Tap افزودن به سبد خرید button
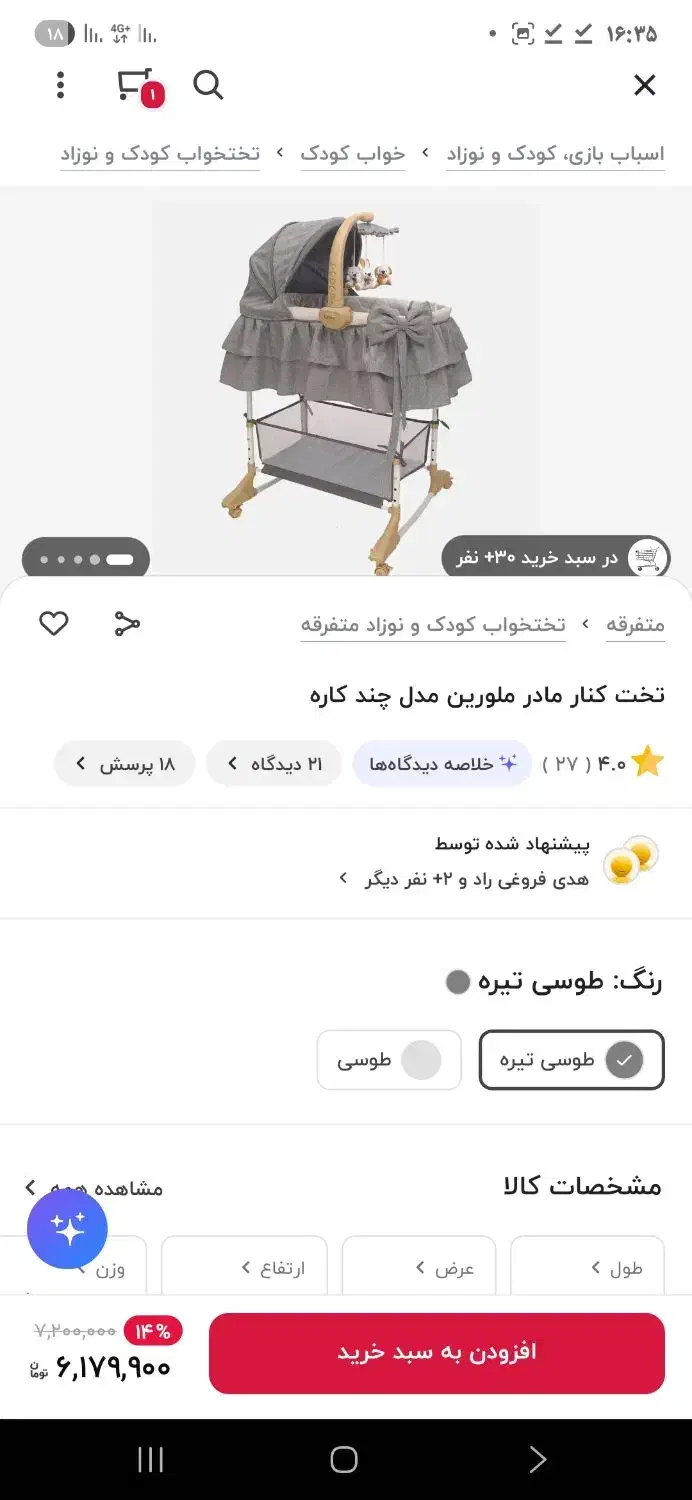Screen dimensions: 692x1500 436,1353
